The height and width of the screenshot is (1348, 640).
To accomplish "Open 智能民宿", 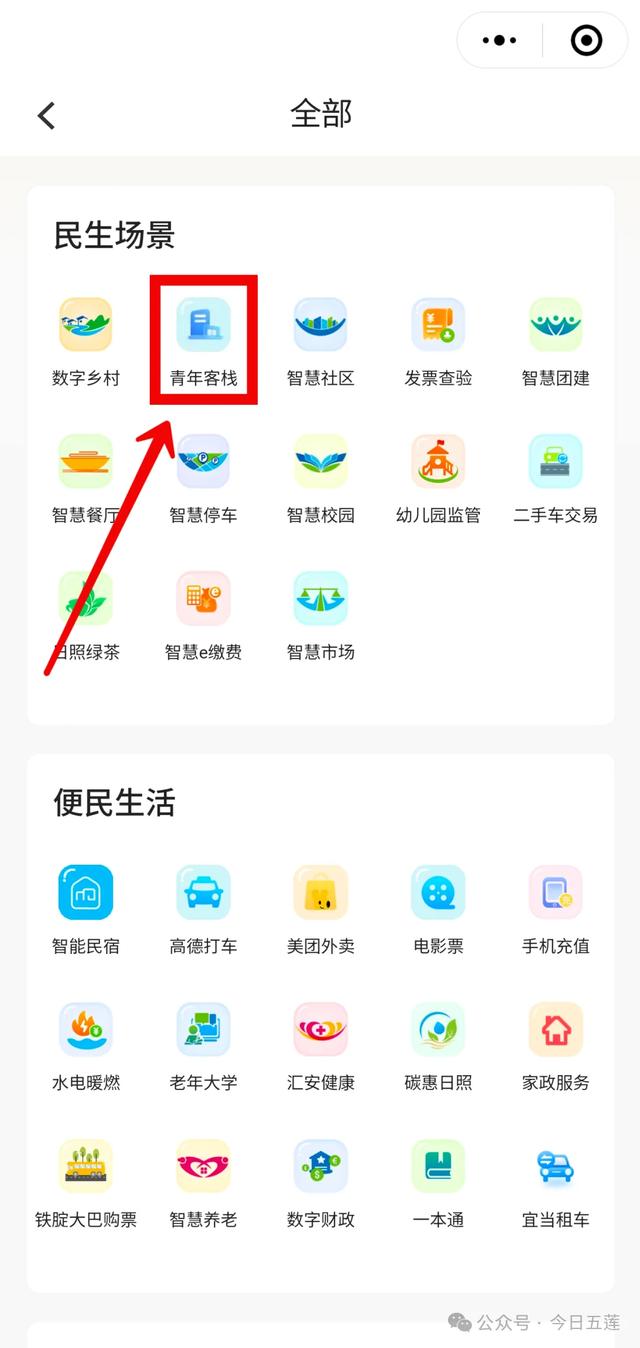I will 86,893.
